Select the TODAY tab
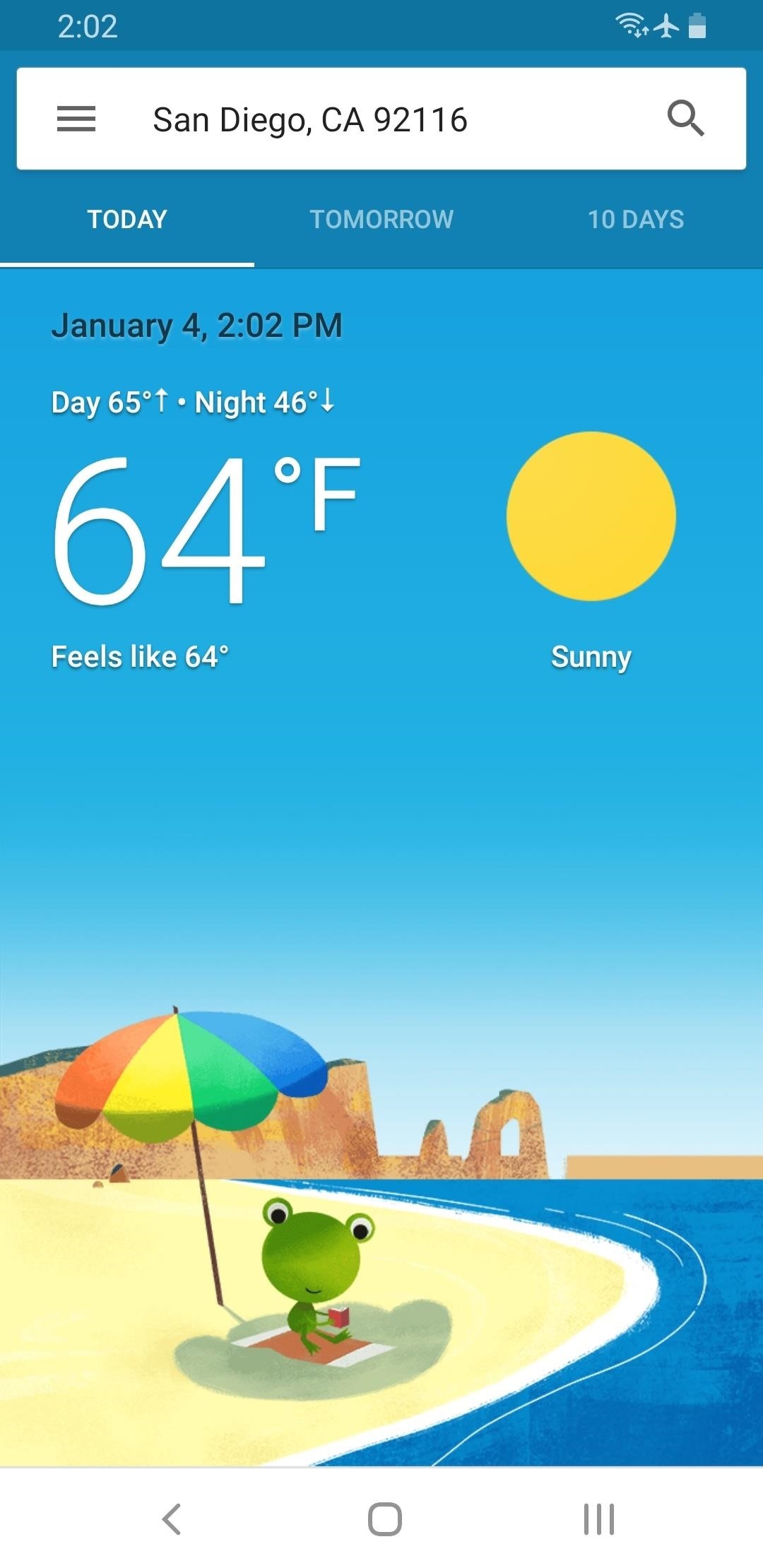This screenshot has width=763, height=1568. click(x=126, y=219)
